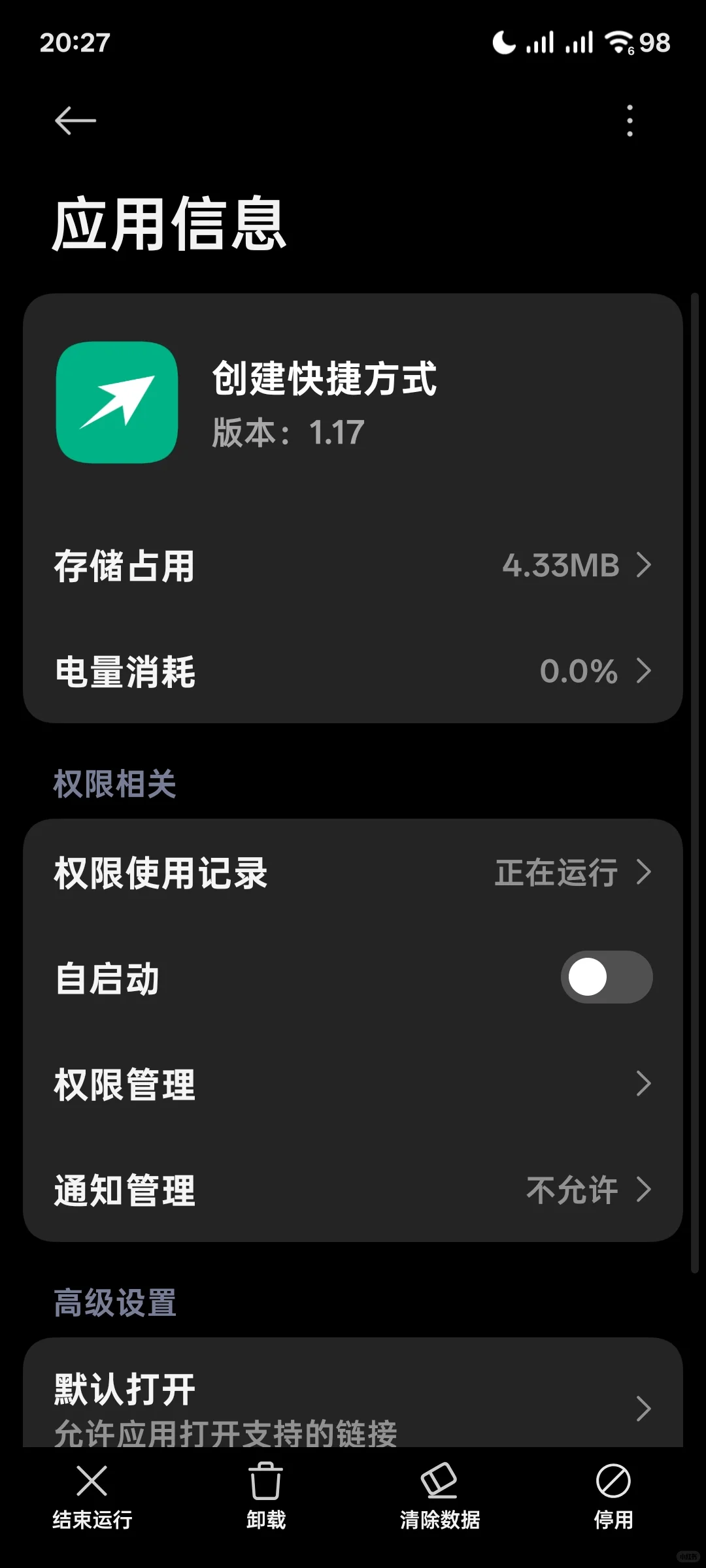Open the three-dot overflow menu
The image size is (706, 1568).
(629, 120)
